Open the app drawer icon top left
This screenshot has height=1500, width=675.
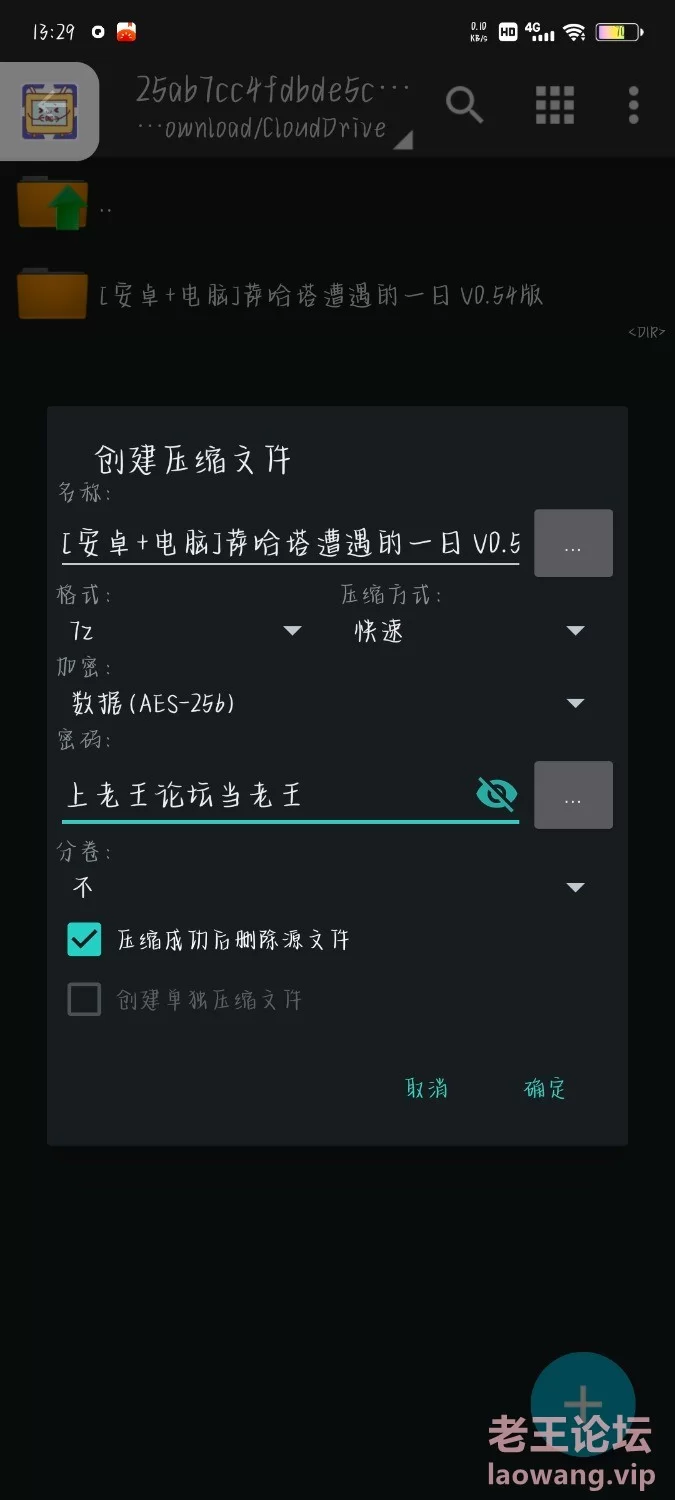pos(49,111)
